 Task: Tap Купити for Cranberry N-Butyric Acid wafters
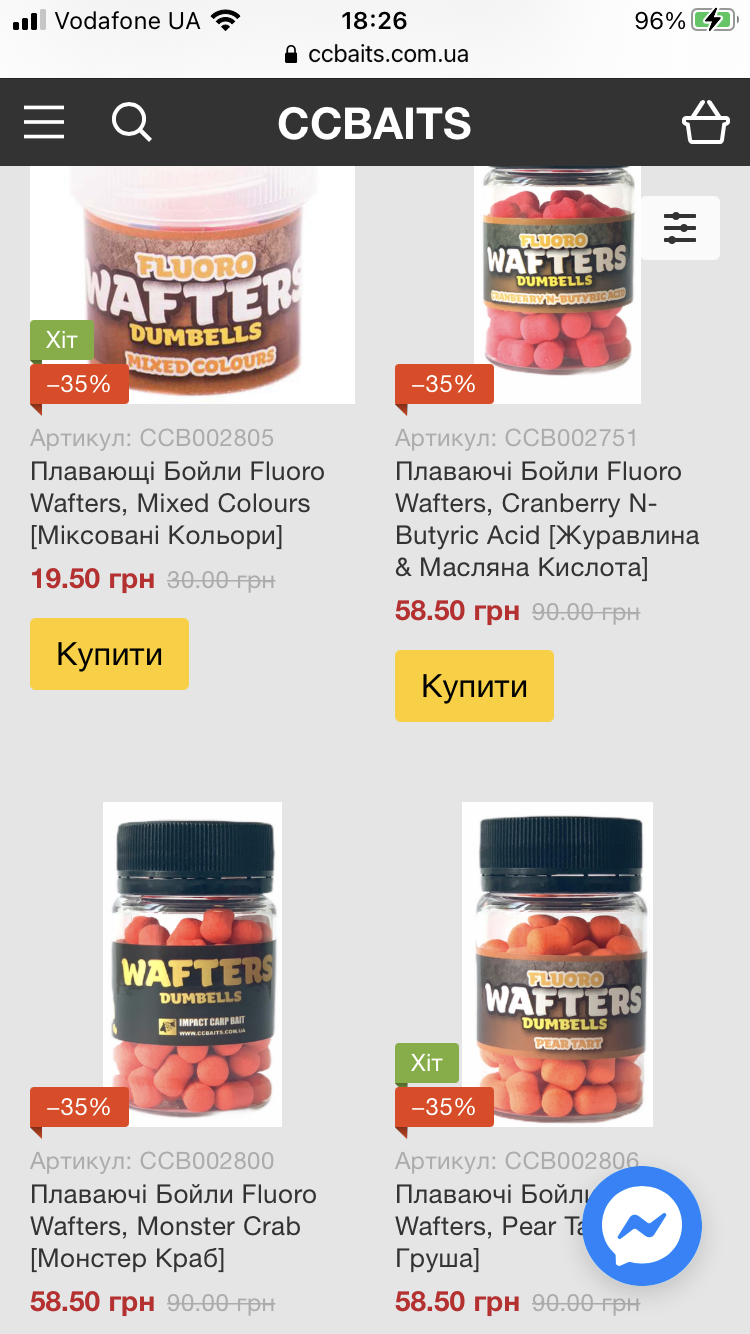[474, 686]
